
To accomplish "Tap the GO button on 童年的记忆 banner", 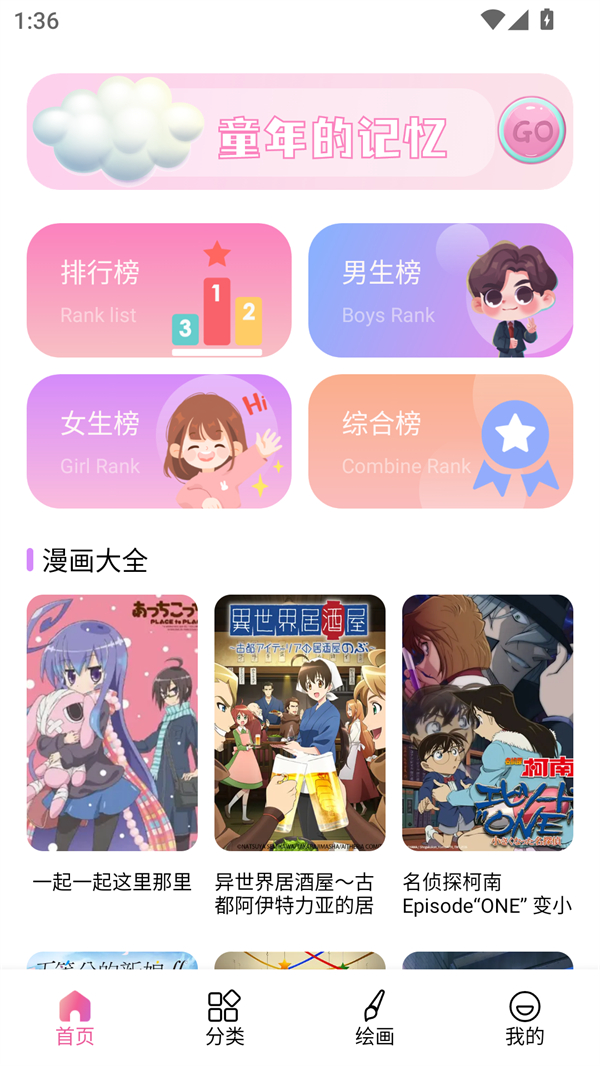I will [532, 131].
